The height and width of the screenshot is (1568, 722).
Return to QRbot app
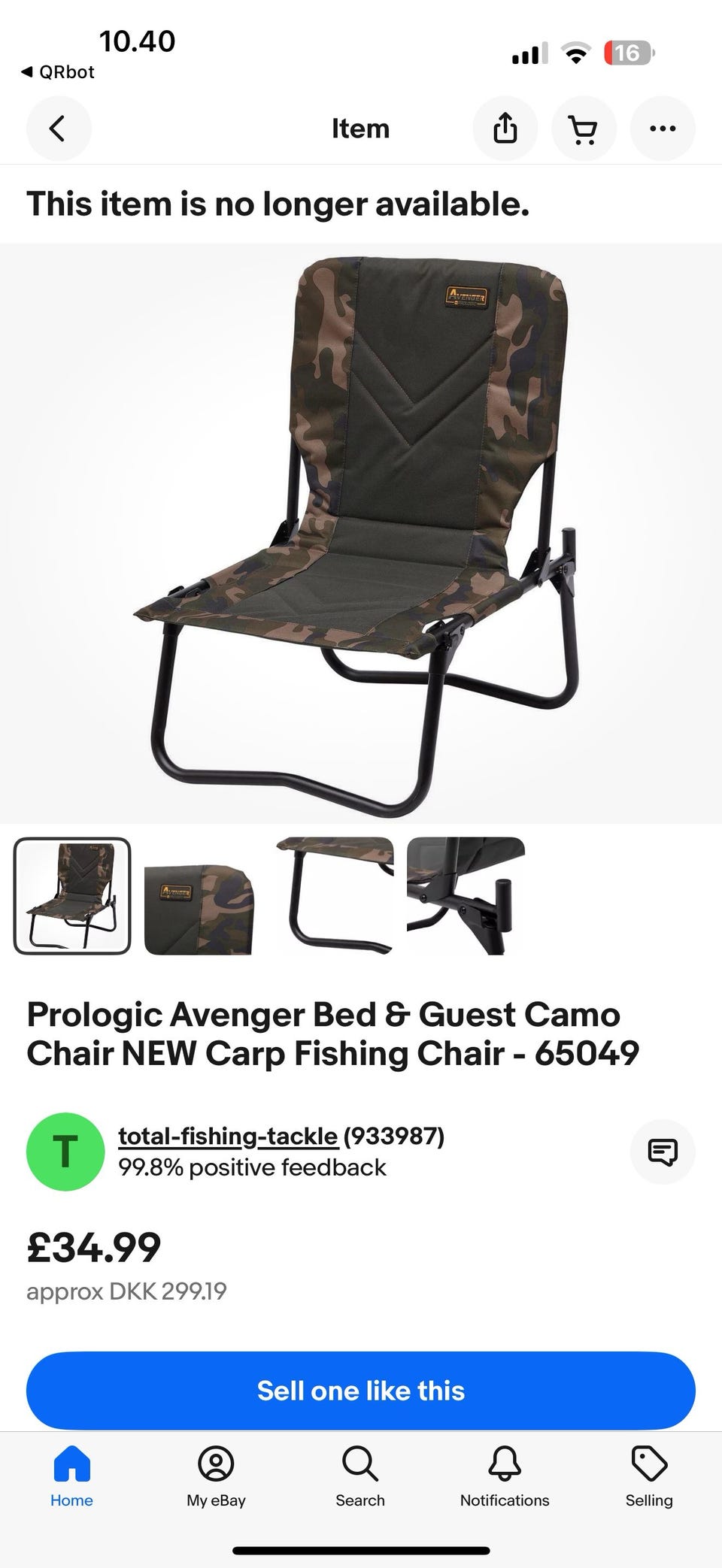(x=57, y=72)
